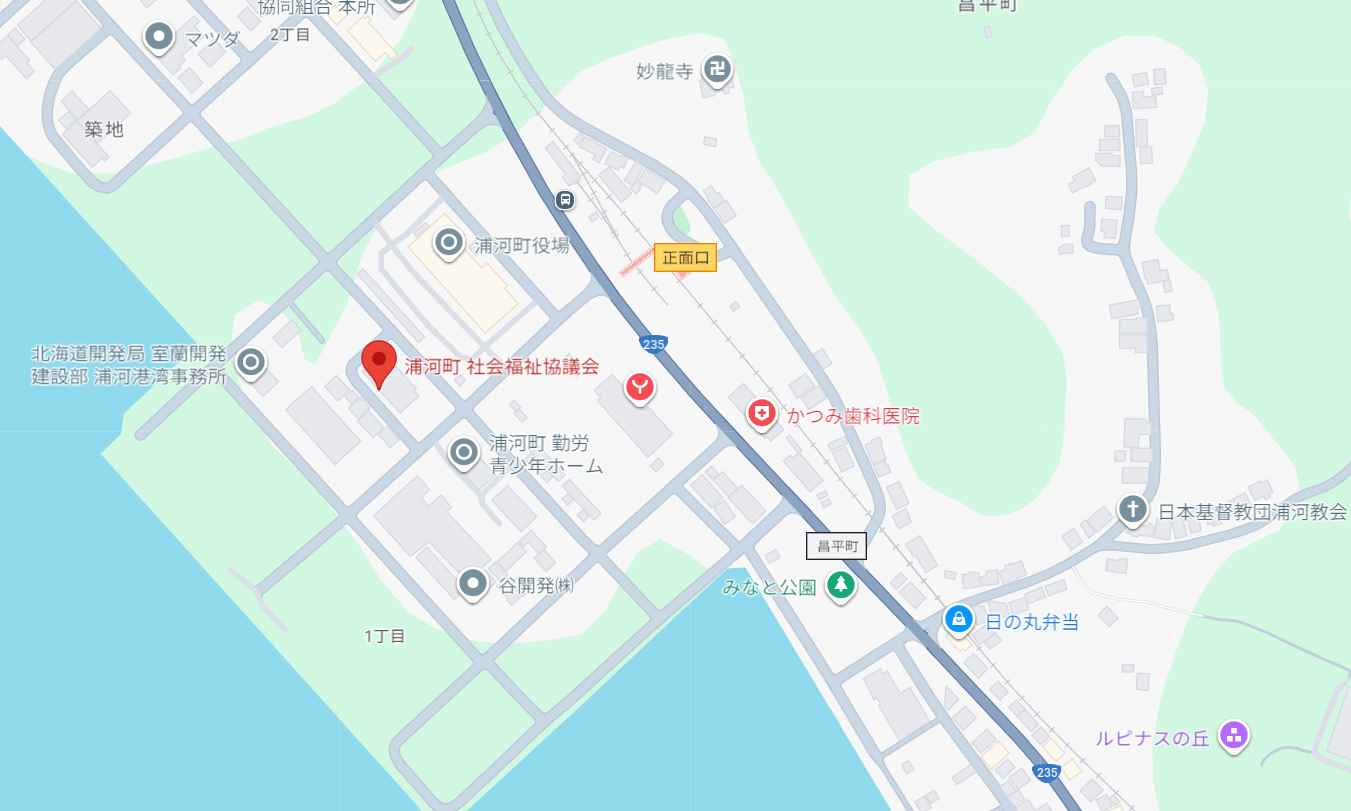Select the ルピナスの丘 marker

[x=1234, y=737]
